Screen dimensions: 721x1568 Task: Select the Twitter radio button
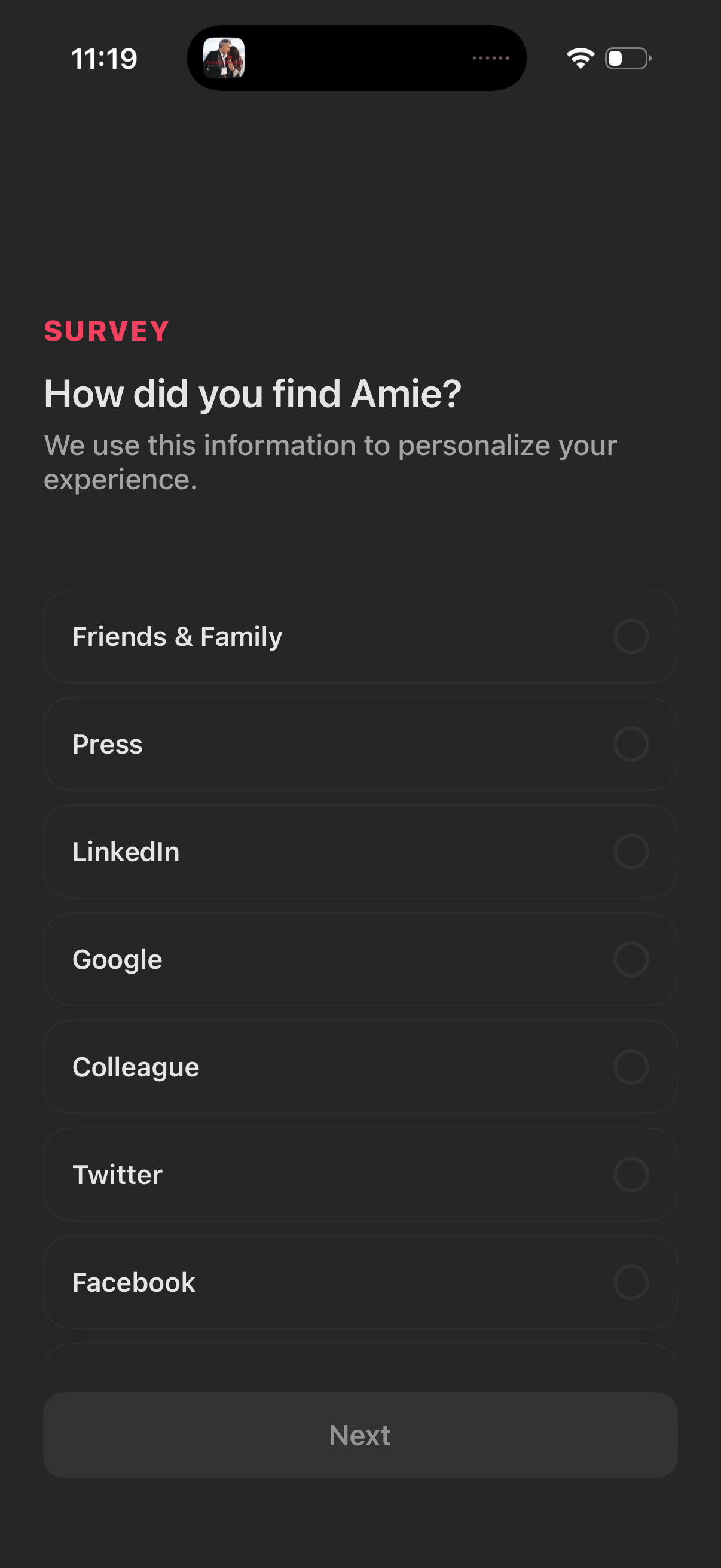click(x=631, y=1174)
